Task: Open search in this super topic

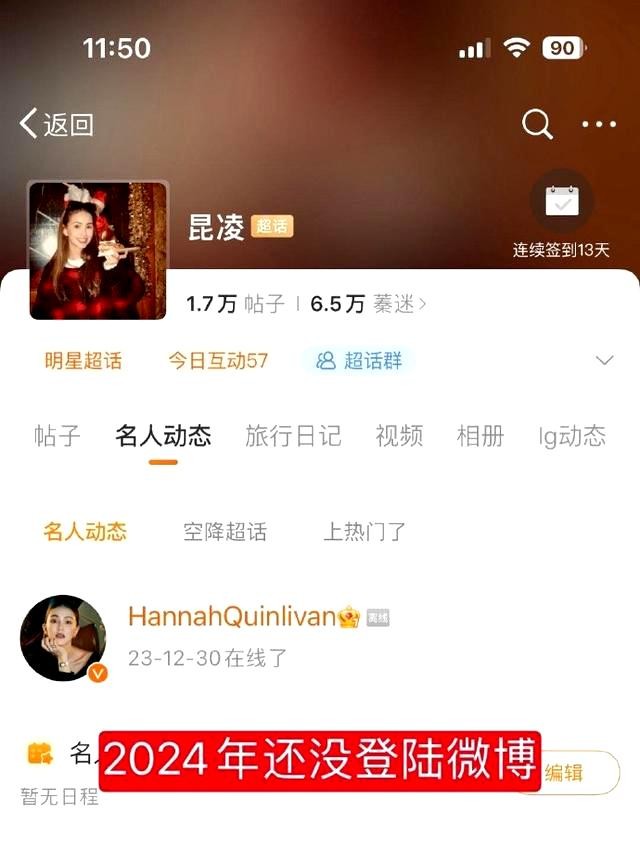Action: tap(537, 124)
